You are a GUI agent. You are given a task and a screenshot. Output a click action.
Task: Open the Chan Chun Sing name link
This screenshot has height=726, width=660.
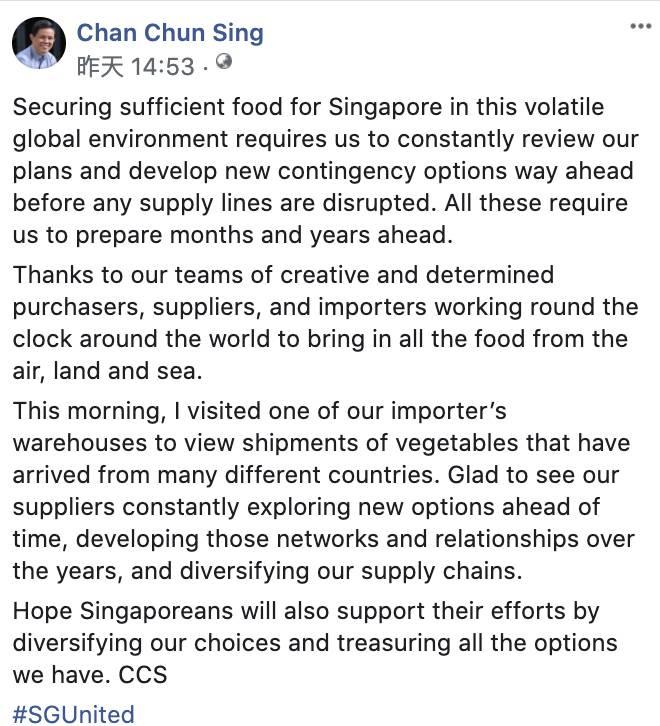point(170,32)
